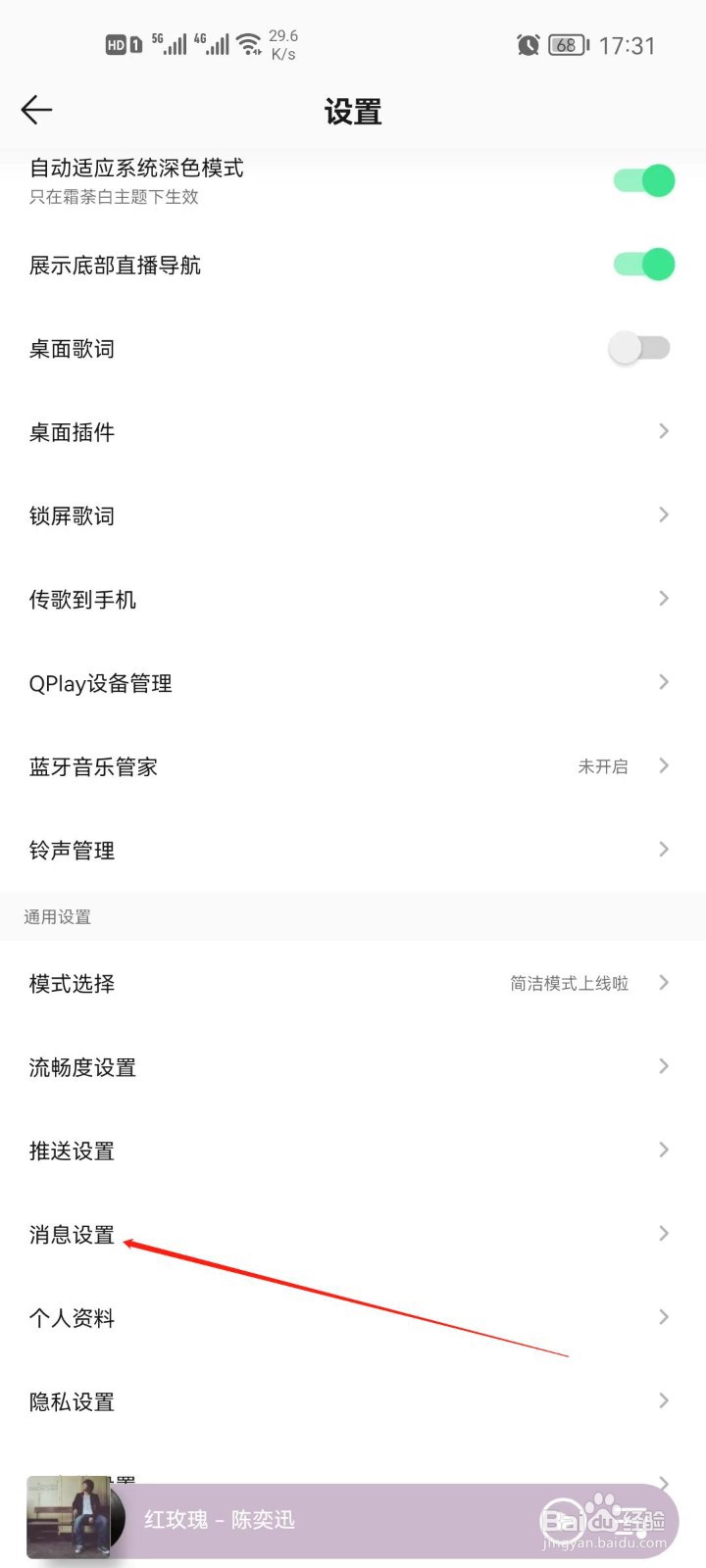Open 桌面插件 settings
706x1568 pixels.
click(353, 432)
